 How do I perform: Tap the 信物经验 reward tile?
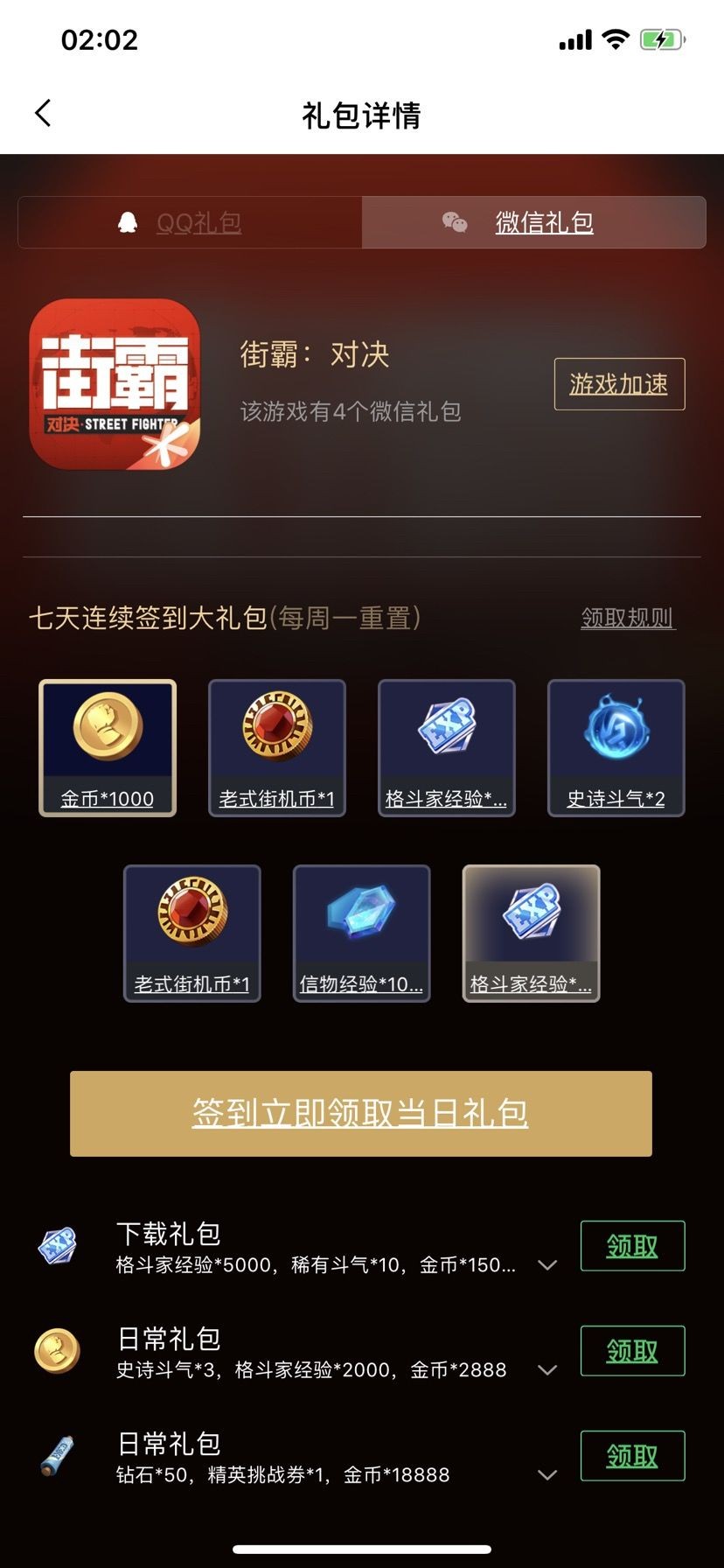pos(361,934)
